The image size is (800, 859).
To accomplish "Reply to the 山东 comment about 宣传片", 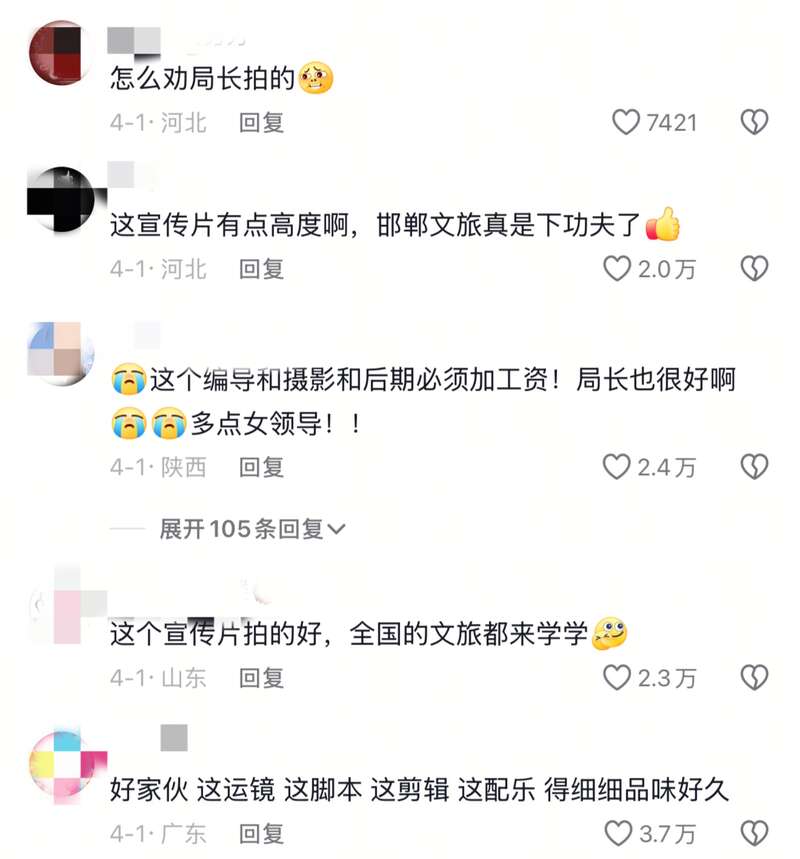I will coord(261,677).
